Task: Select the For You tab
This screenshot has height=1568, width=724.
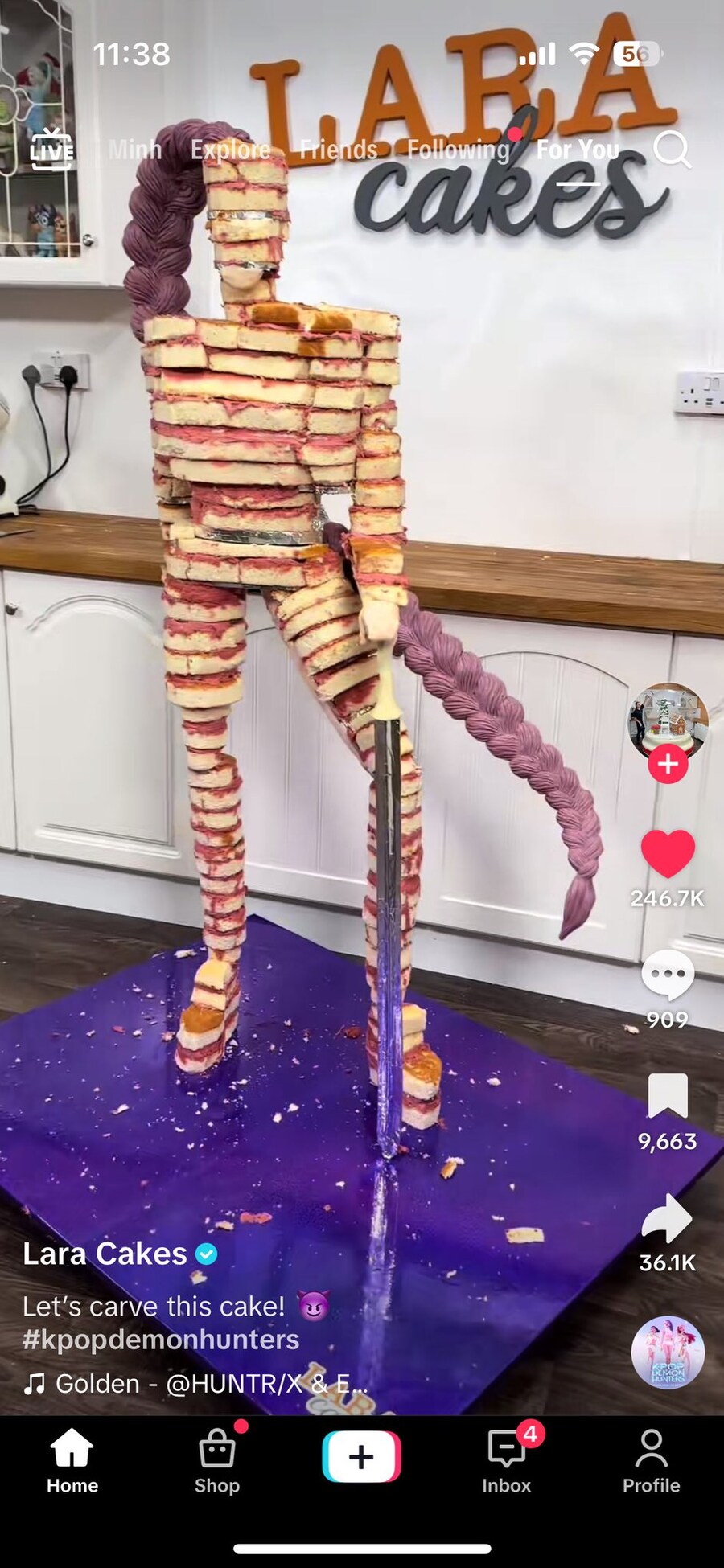Action: 578,150
